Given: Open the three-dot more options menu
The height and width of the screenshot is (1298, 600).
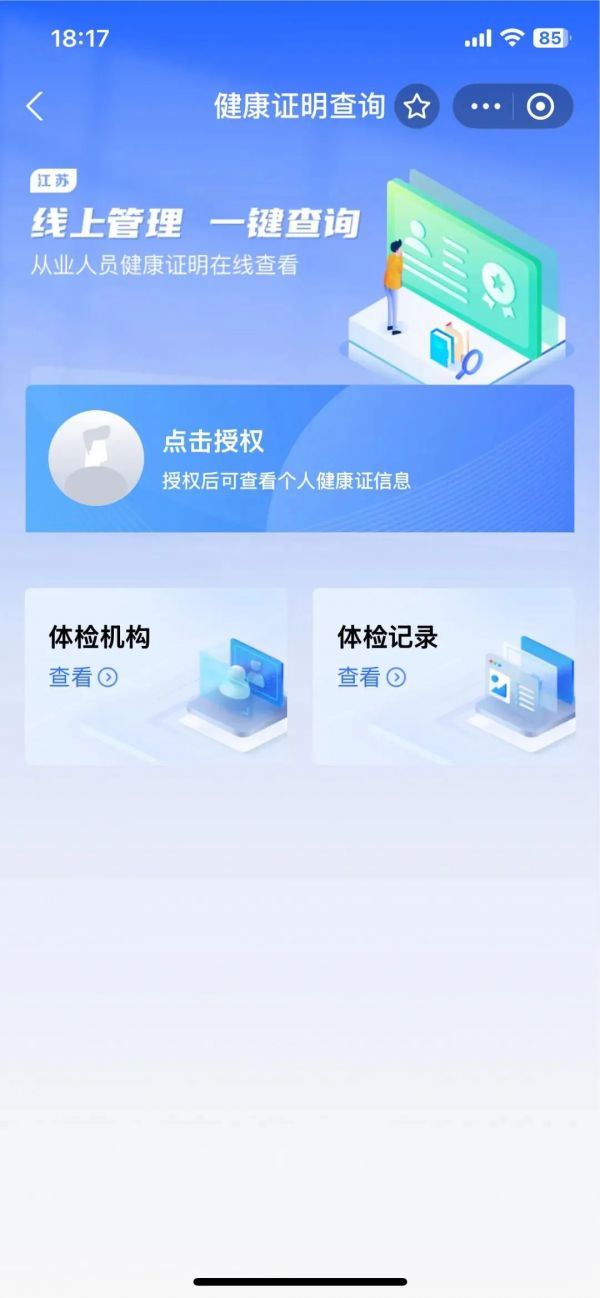Looking at the screenshot, I should pyautogui.click(x=485, y=107).
